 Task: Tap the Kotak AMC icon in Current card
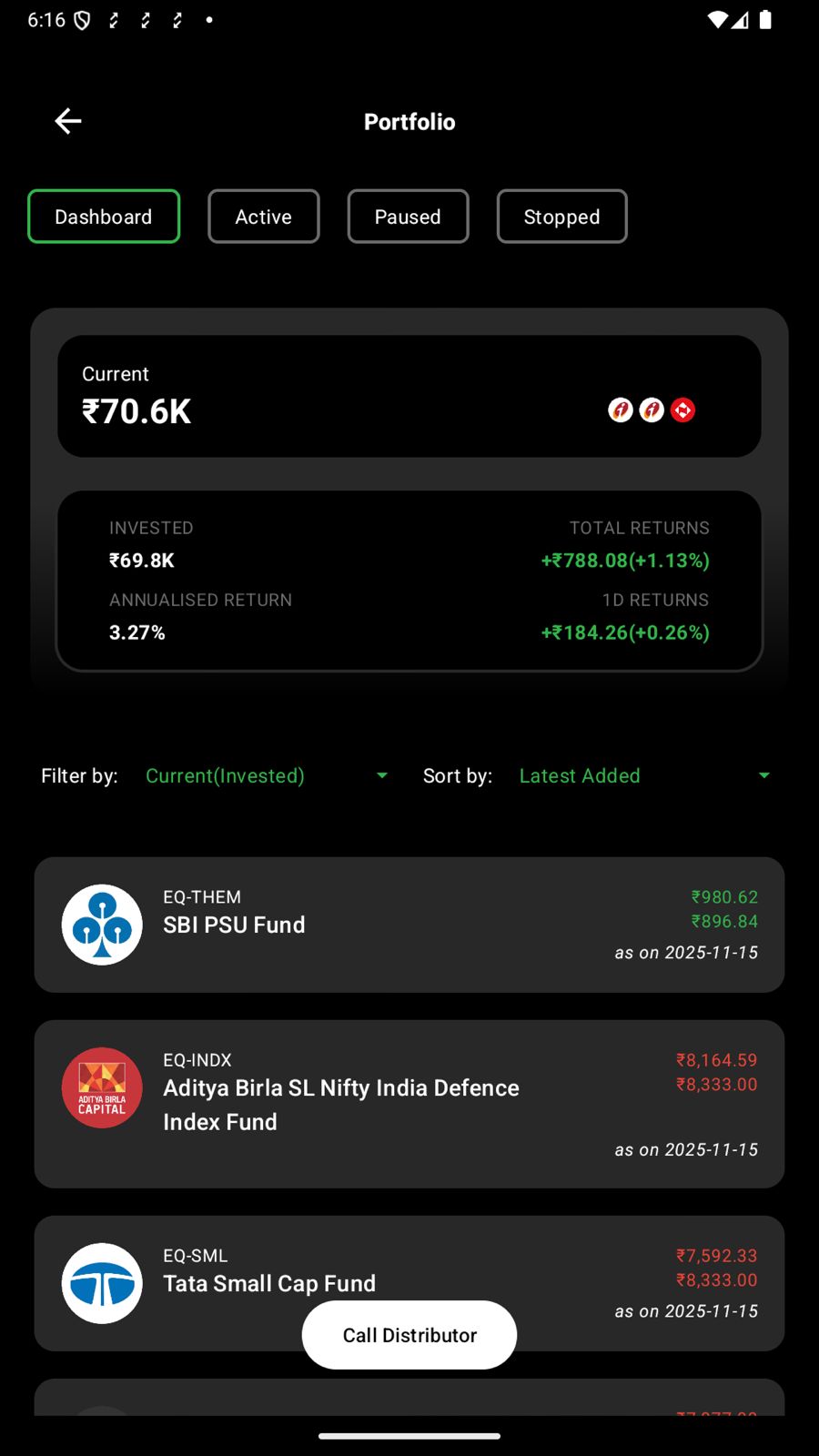click(x=682, y=409)
